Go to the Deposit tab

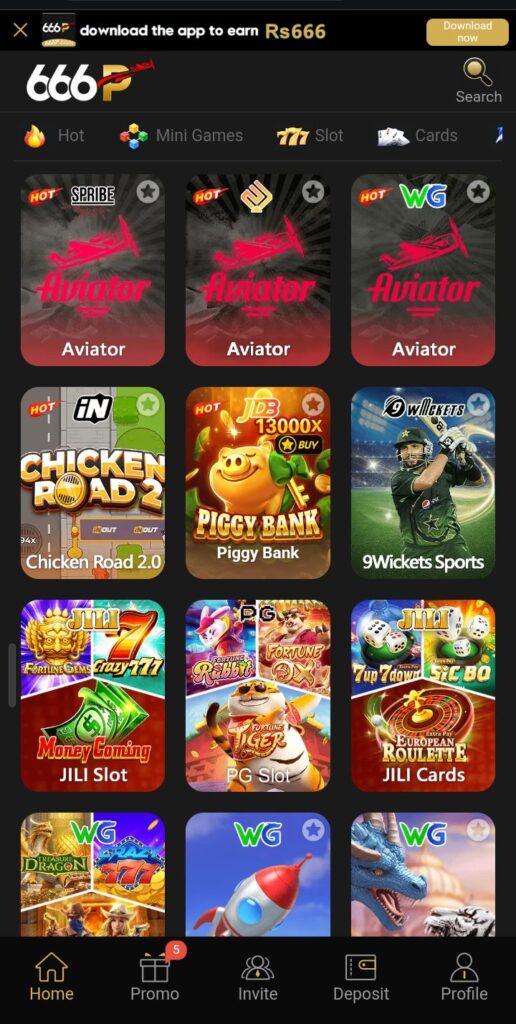[x=361, y=977]
